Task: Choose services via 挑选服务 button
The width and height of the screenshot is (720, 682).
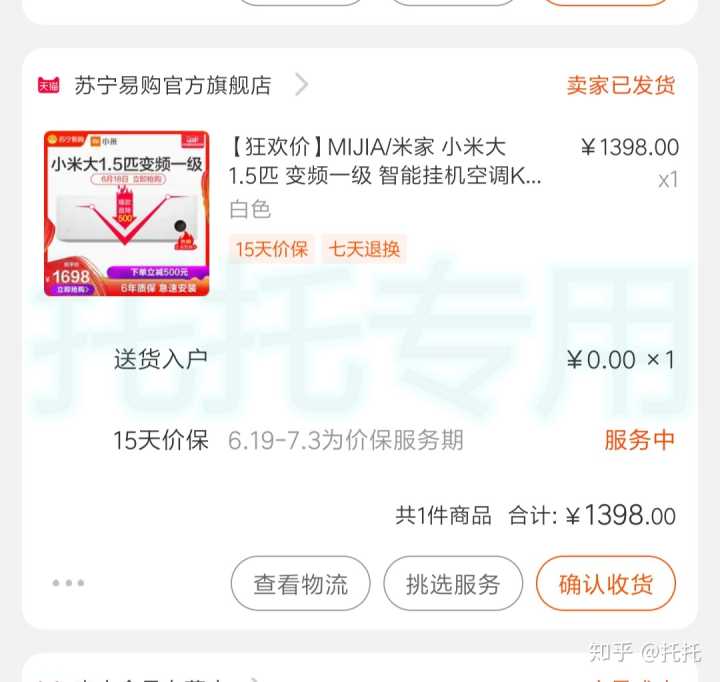Action: (x=453, y=584)
